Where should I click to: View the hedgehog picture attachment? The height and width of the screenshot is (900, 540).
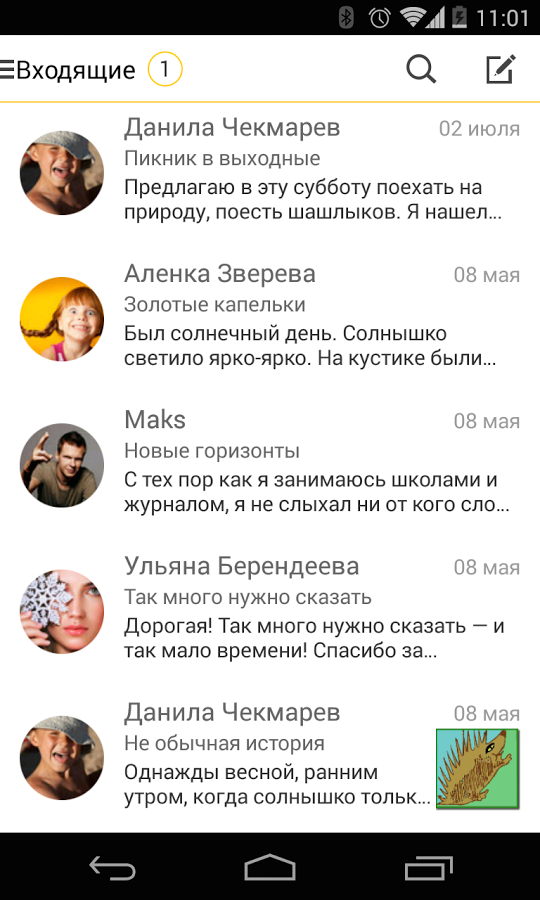pyautogui.click(x=477, y=769)
